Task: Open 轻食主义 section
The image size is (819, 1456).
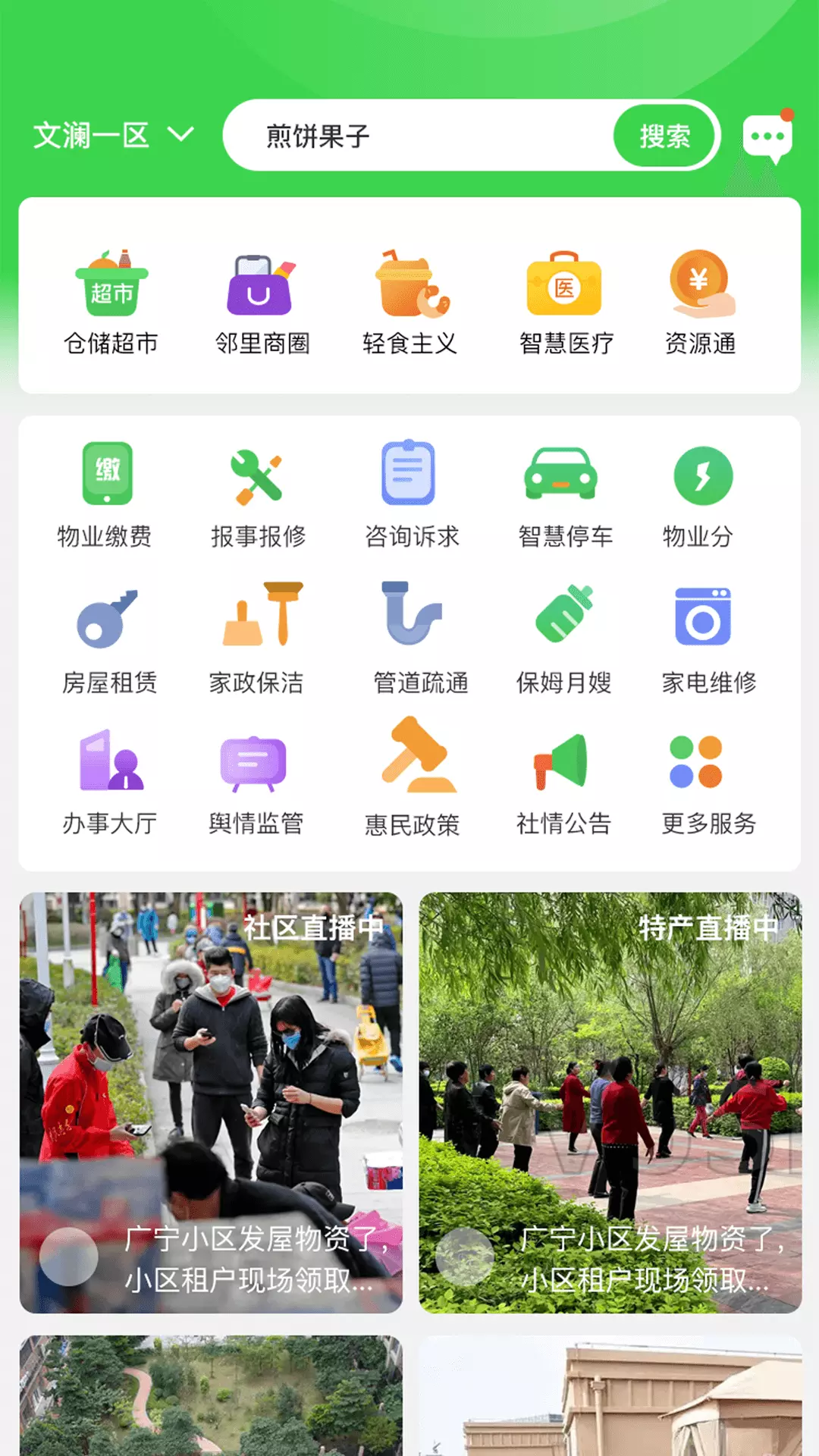Action: 410,303
